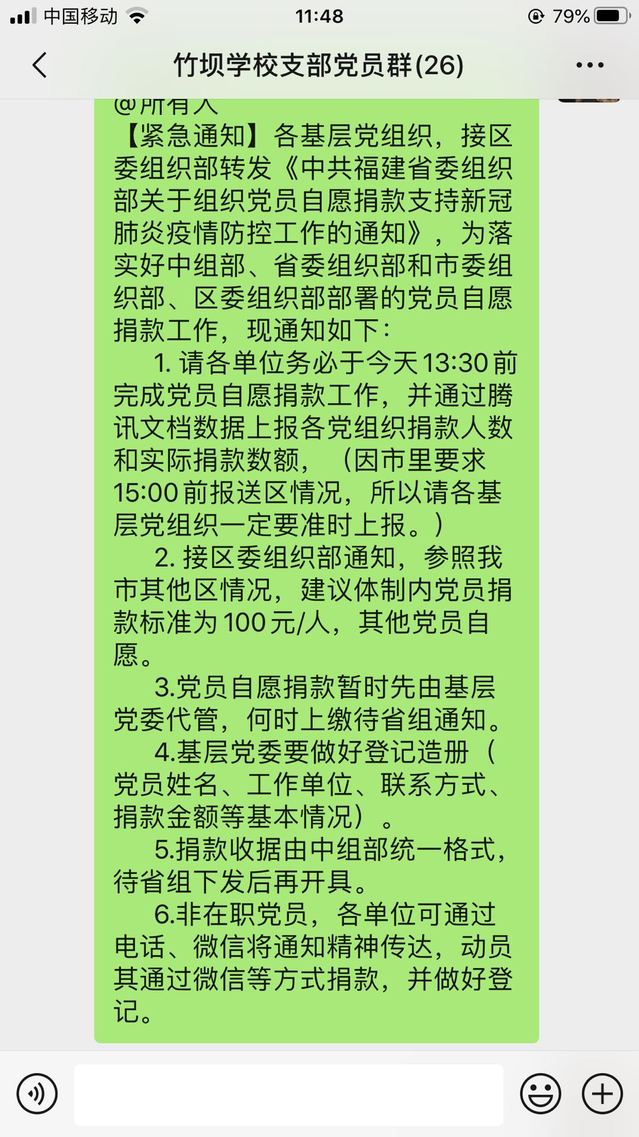Open the group chat options menu

point(590,65)
